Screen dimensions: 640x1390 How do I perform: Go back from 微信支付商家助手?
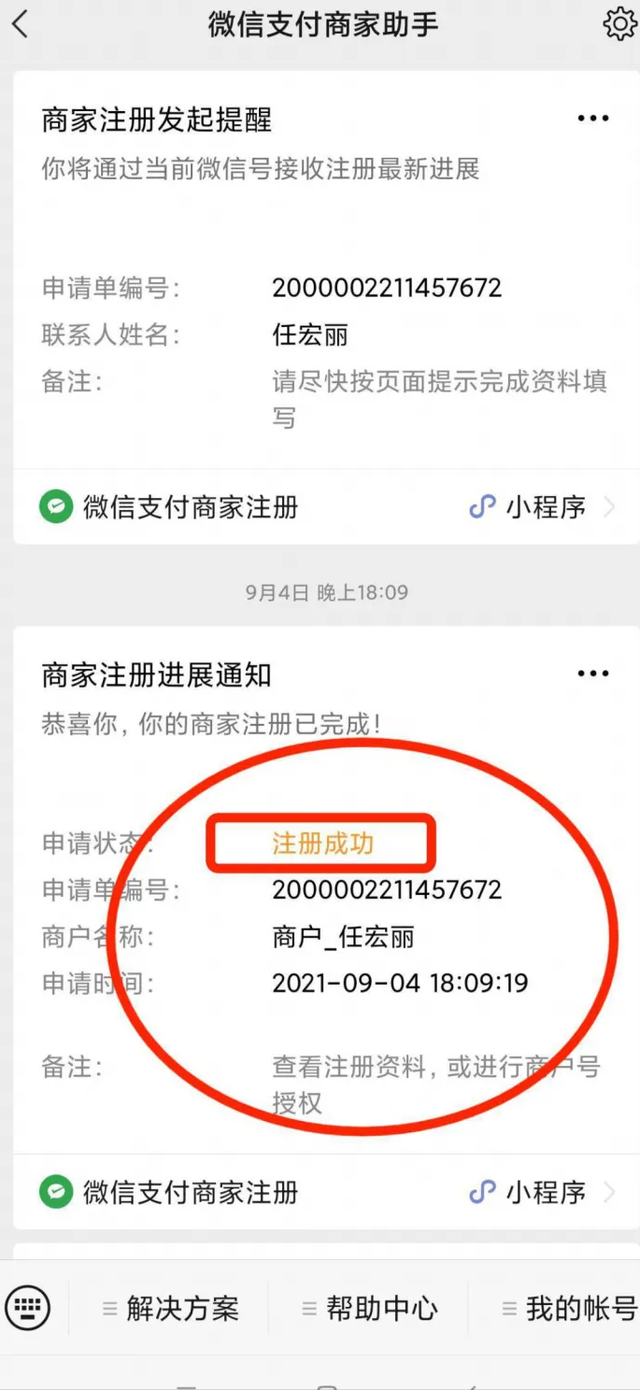click(x=21, y=24)
